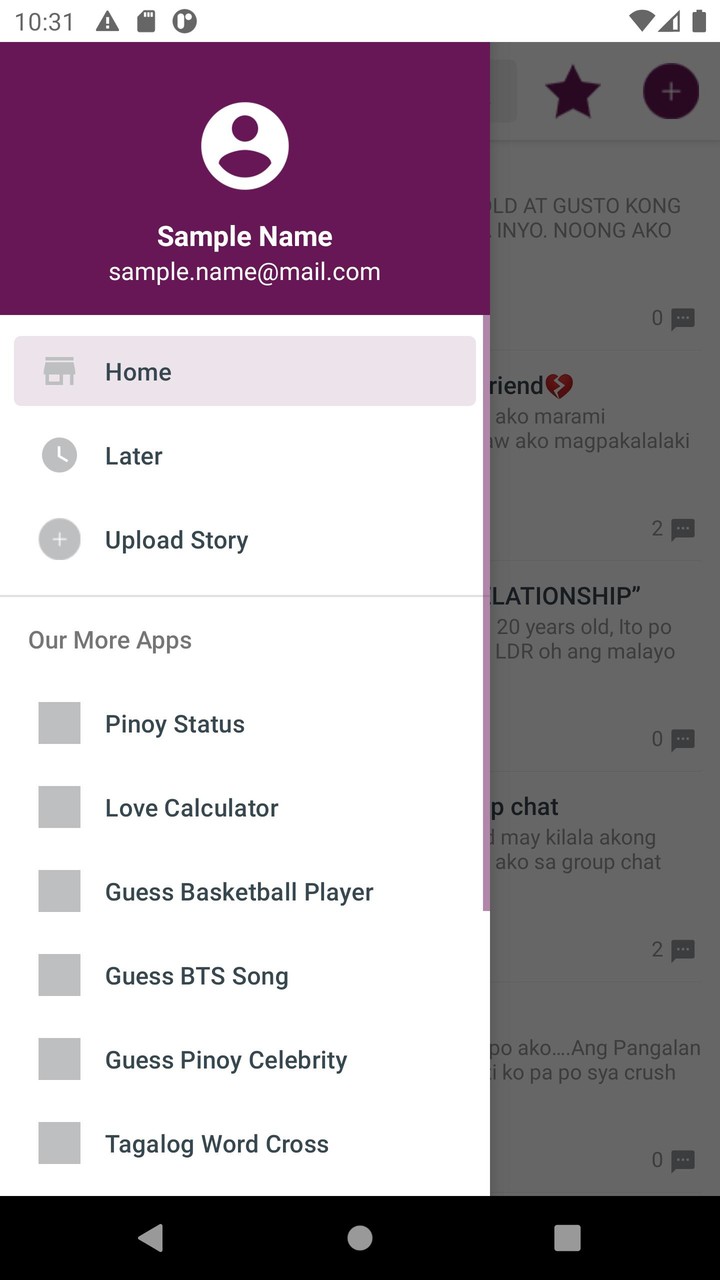Image resolution: width=720 pixels, height=1280 pixels.
Task: Choose Guess BTS Song
Action: pyautogui.click(x=244, y=976)
